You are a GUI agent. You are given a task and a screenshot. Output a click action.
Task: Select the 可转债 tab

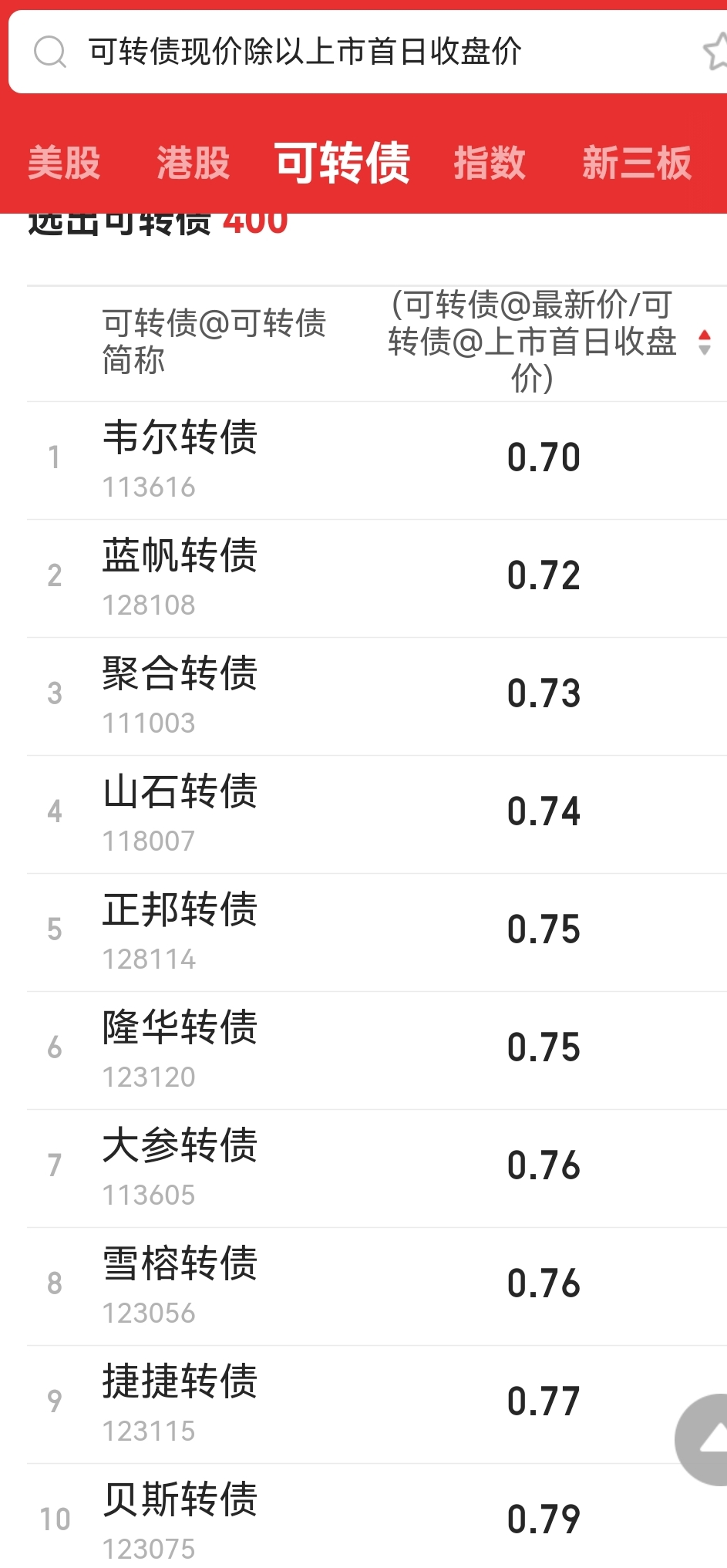(342, 164)
